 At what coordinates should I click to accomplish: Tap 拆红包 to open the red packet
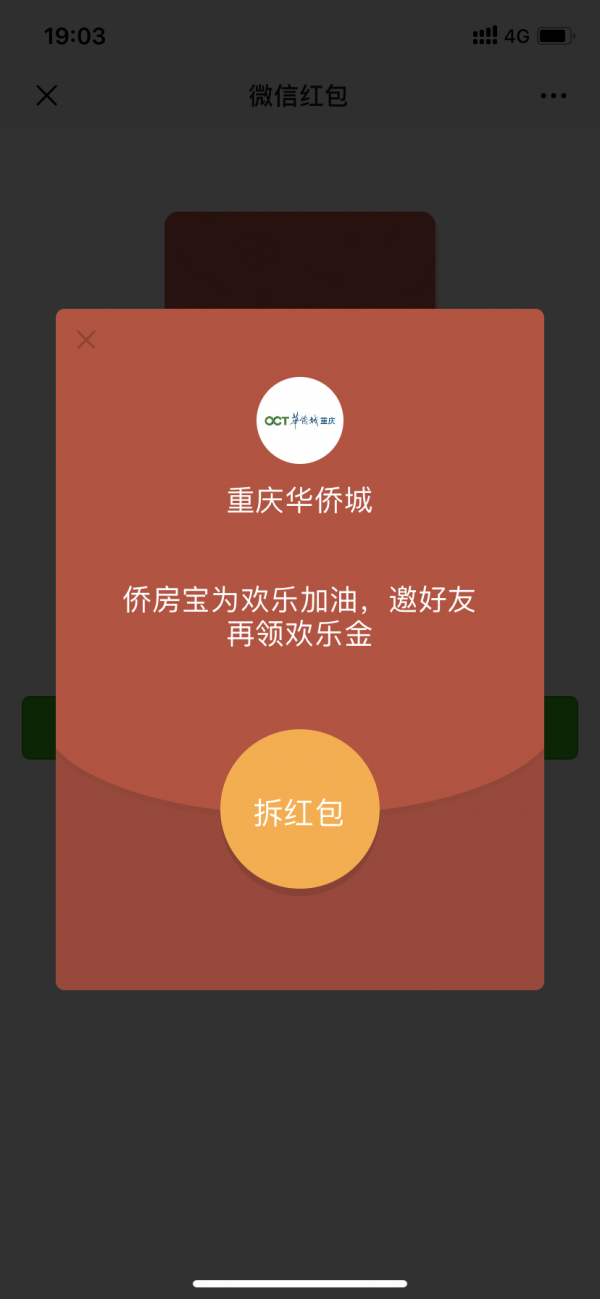tap(299, 810)
